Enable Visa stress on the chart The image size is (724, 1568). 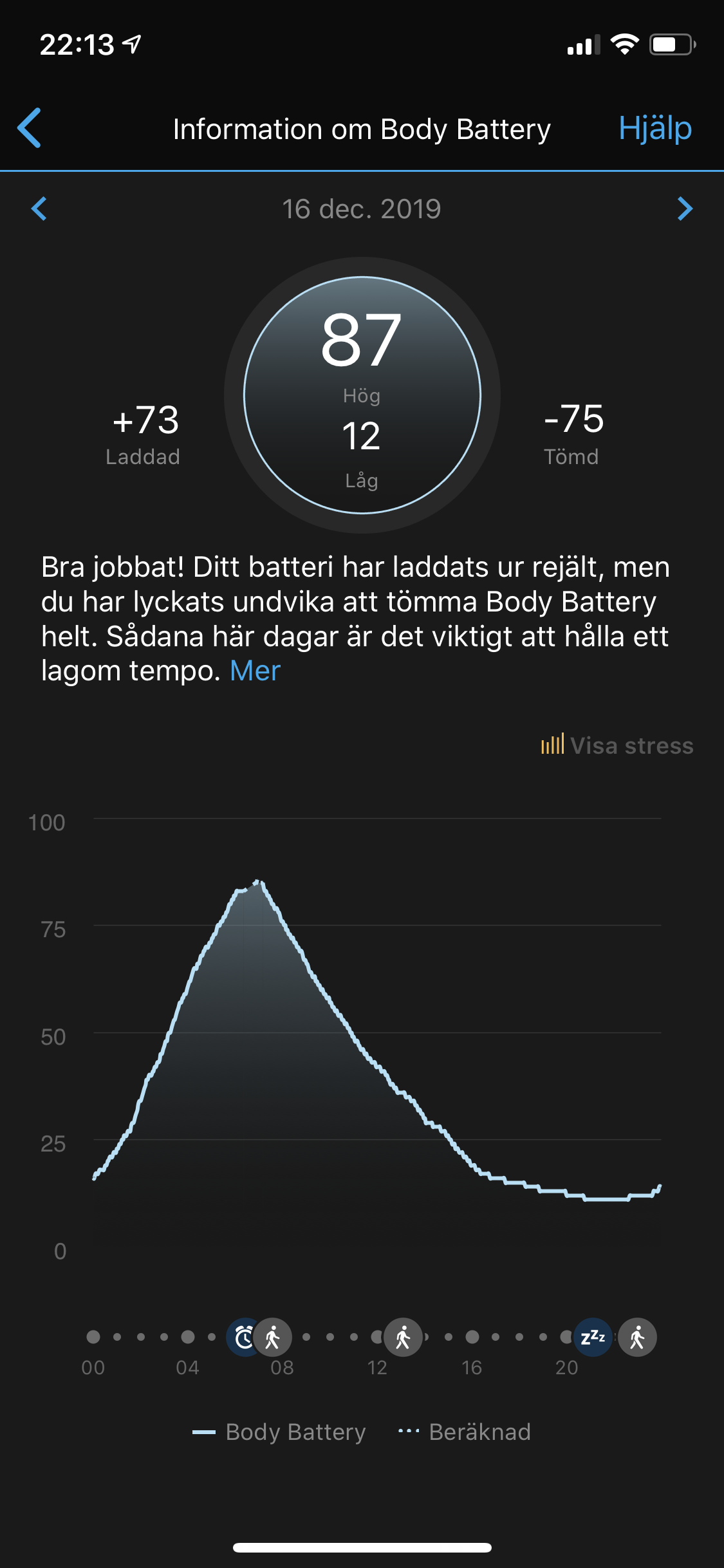pos(617,745)
